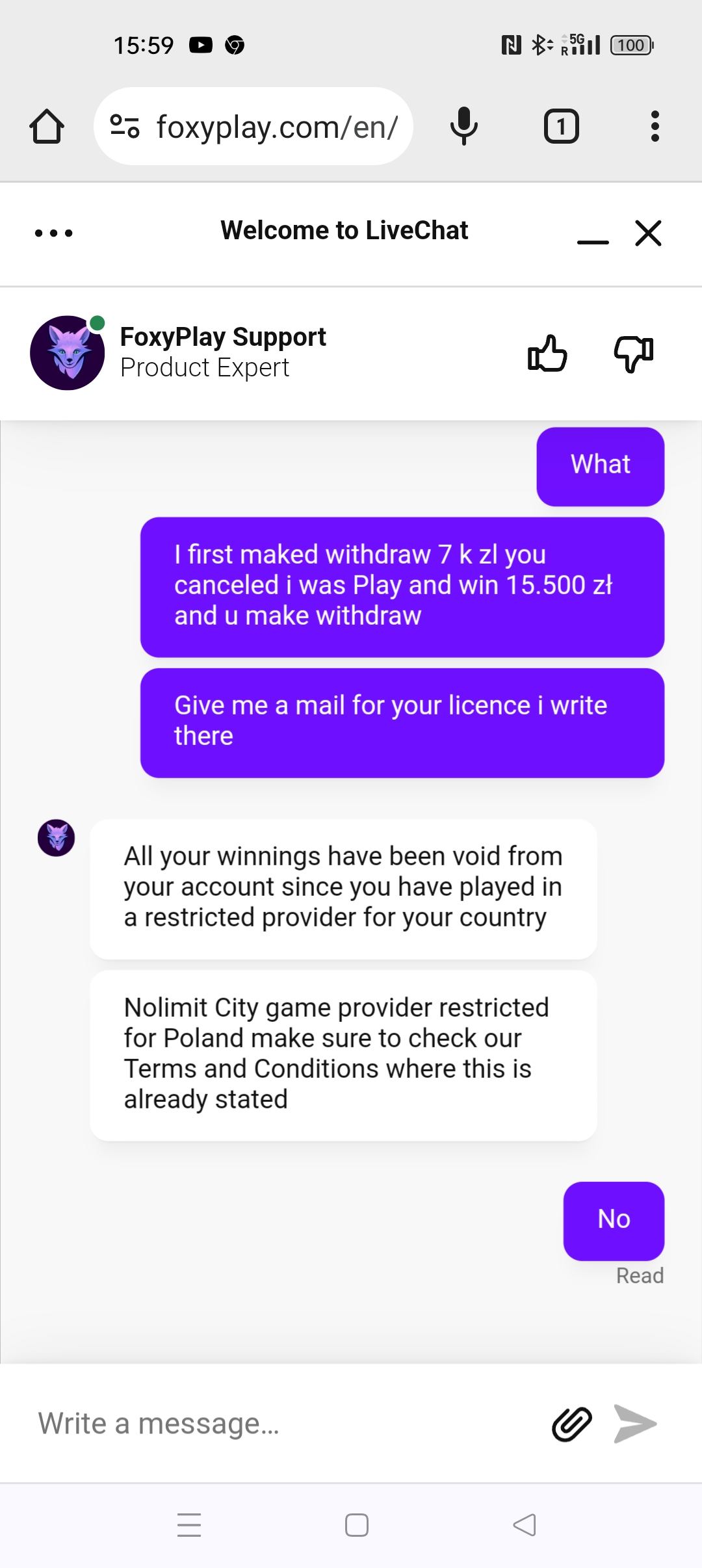702x1568 pixels.
Task: Open the LiveChat three-dot menu
Action: (54, 233)
